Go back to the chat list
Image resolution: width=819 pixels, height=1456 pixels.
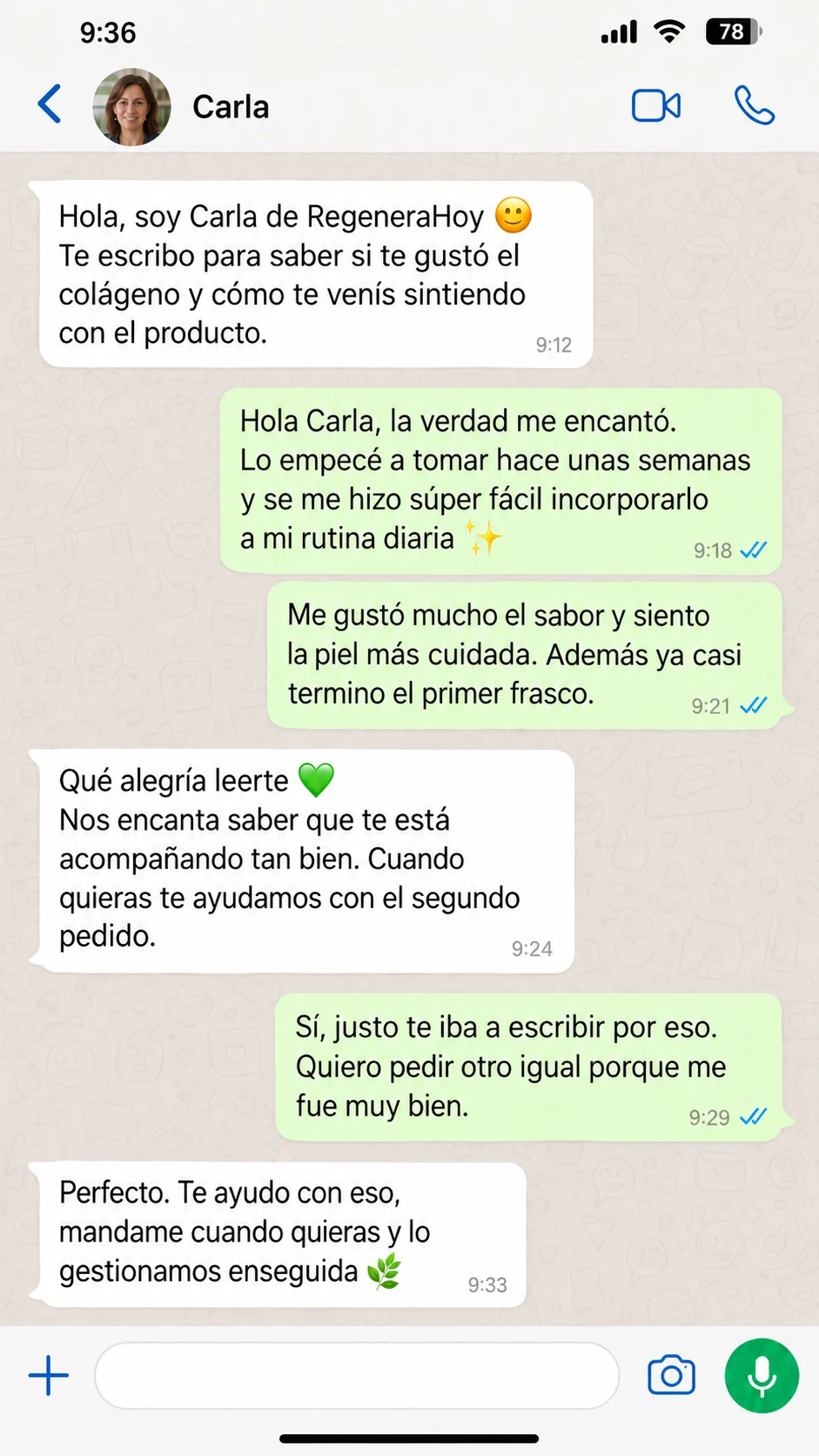pyautogui.click(x=50, y=105)
